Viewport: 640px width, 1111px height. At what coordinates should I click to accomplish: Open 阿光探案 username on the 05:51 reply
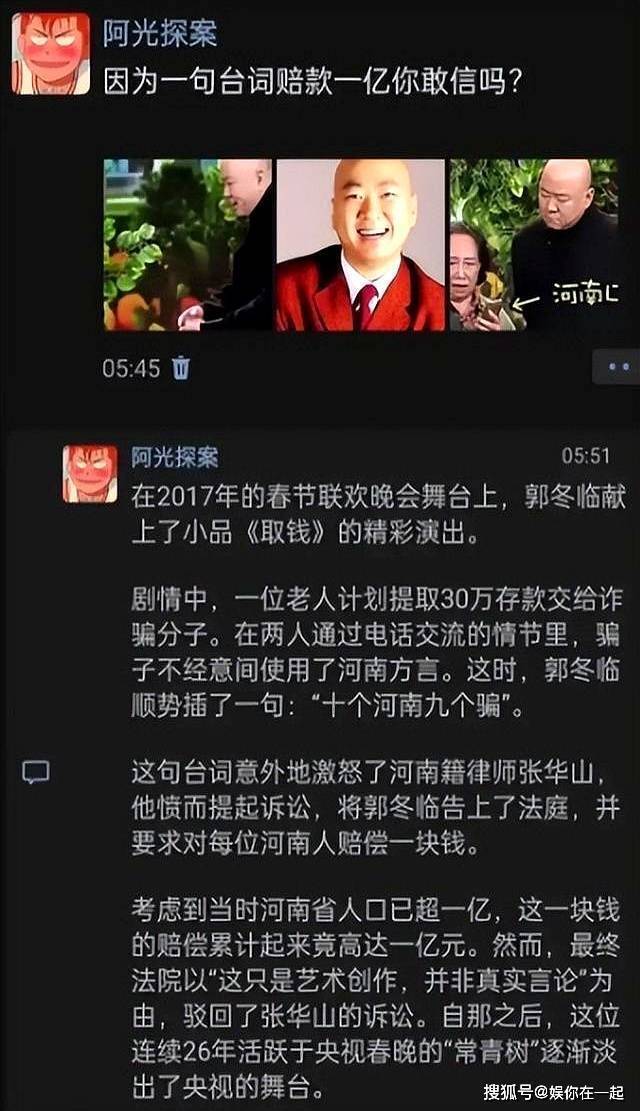point(175,457)
